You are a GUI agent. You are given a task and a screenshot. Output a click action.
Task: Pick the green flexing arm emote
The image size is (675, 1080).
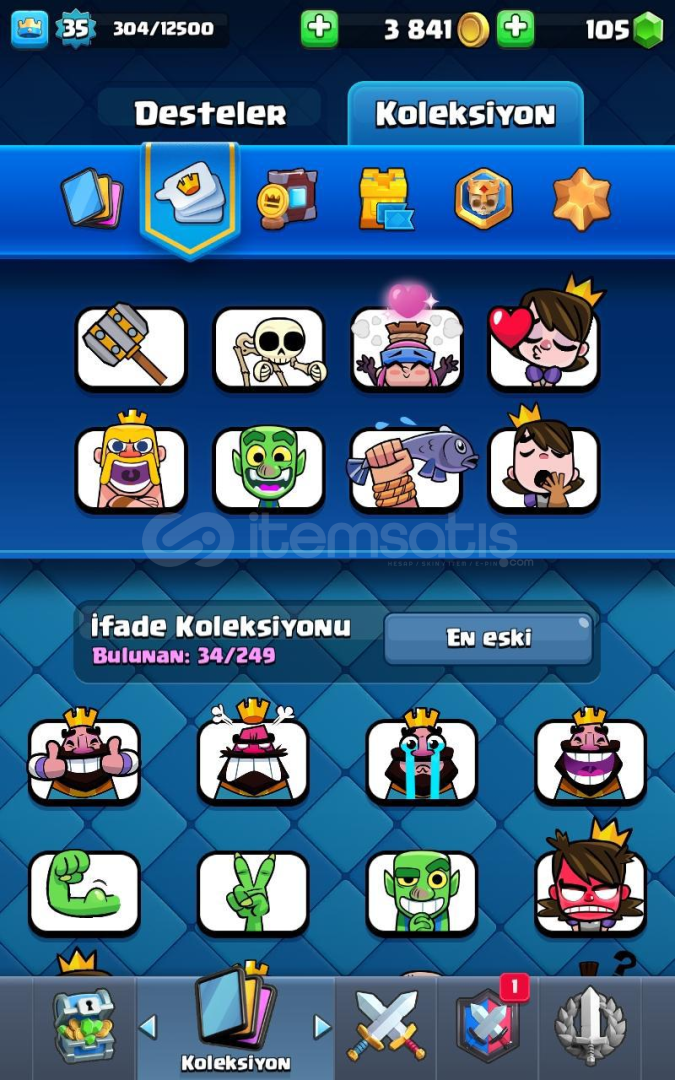pyautogui.click(x=84, y=891)
